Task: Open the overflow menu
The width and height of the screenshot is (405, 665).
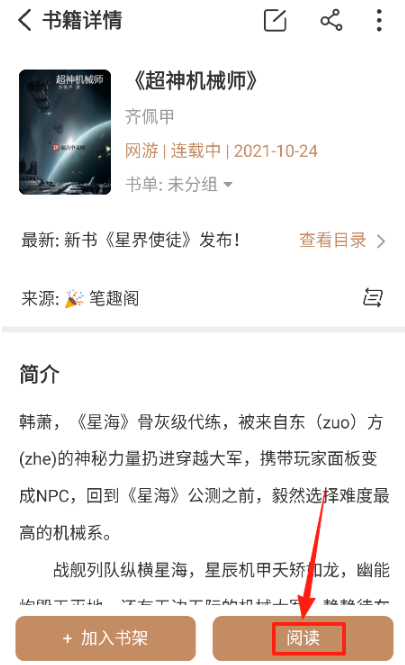Action: (x=379, y=20)
